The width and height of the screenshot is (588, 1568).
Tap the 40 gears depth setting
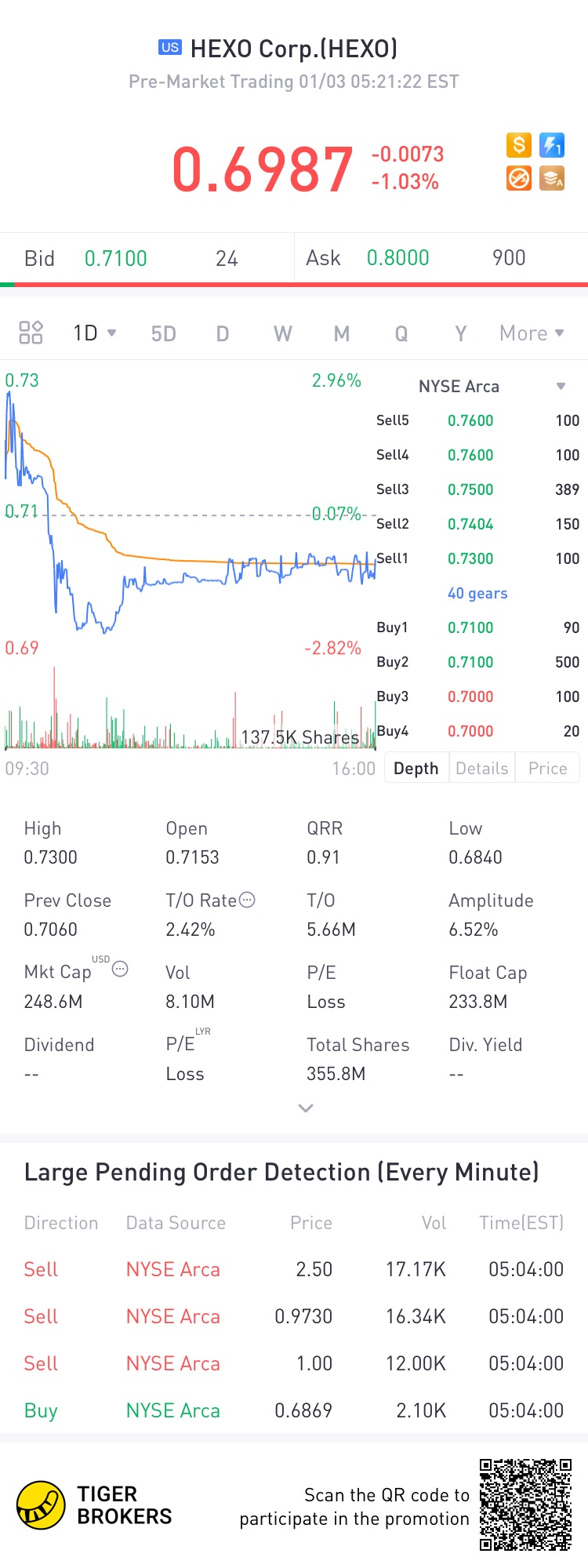click(477, 593)
